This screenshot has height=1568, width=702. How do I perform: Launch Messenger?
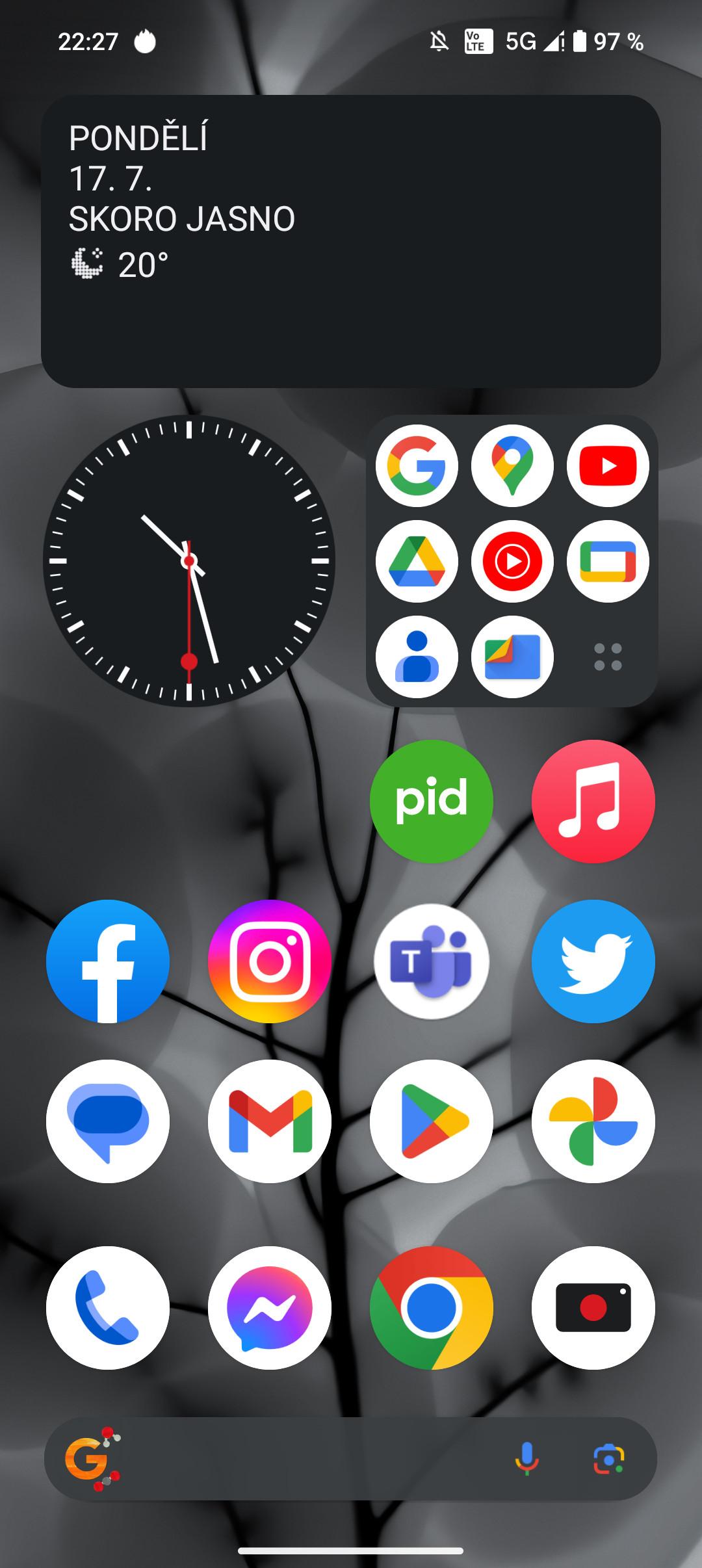tap(270, 1307)
